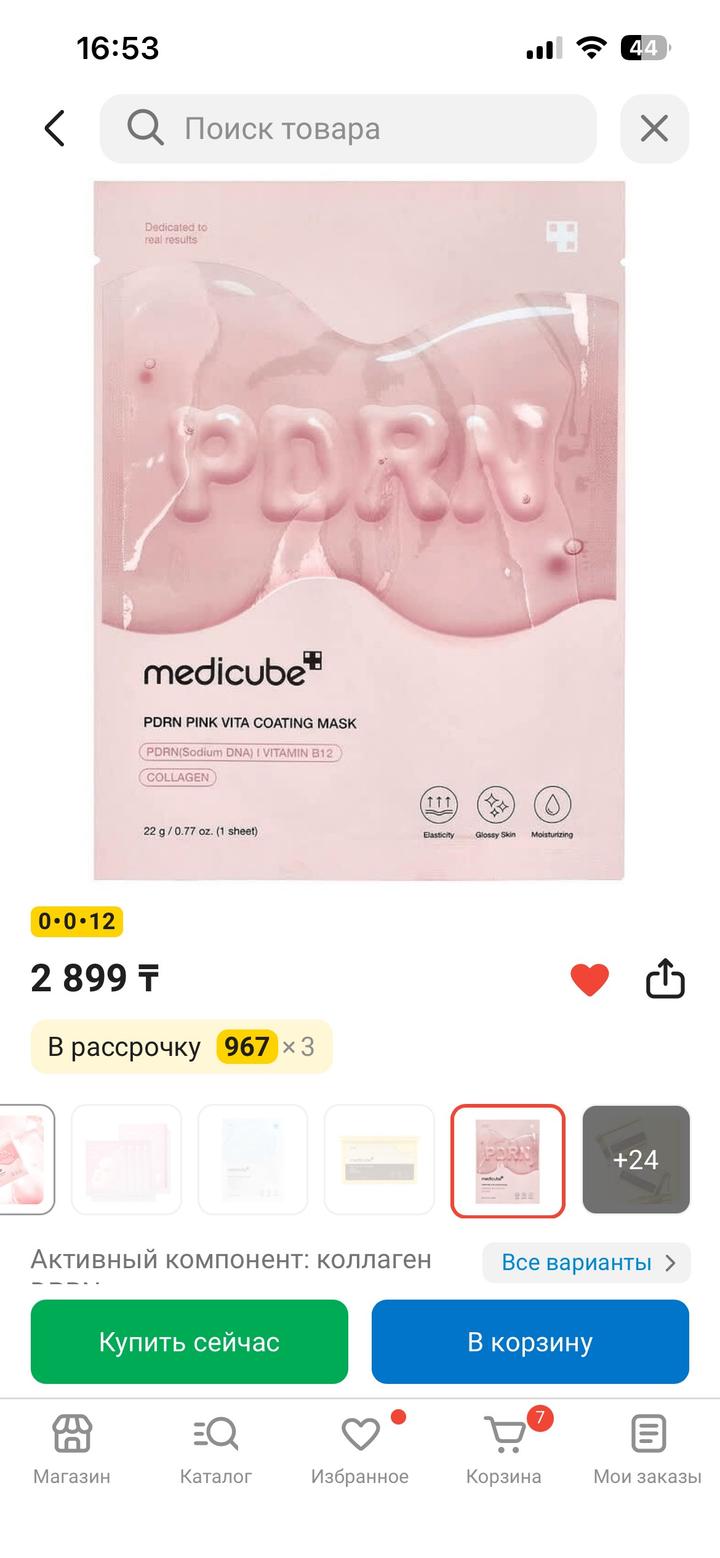Share this product

(665, 979)
